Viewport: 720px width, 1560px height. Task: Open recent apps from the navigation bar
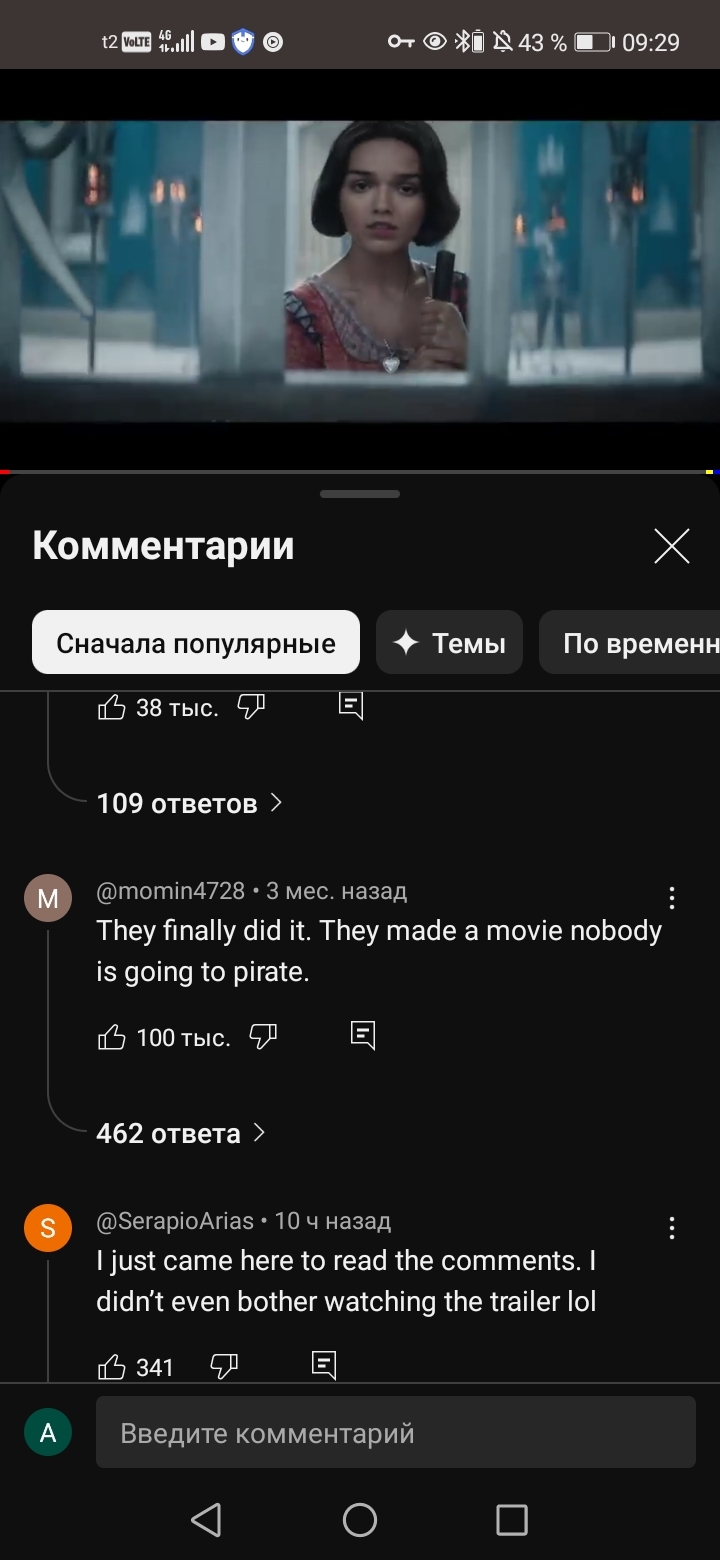(512, 1520)
